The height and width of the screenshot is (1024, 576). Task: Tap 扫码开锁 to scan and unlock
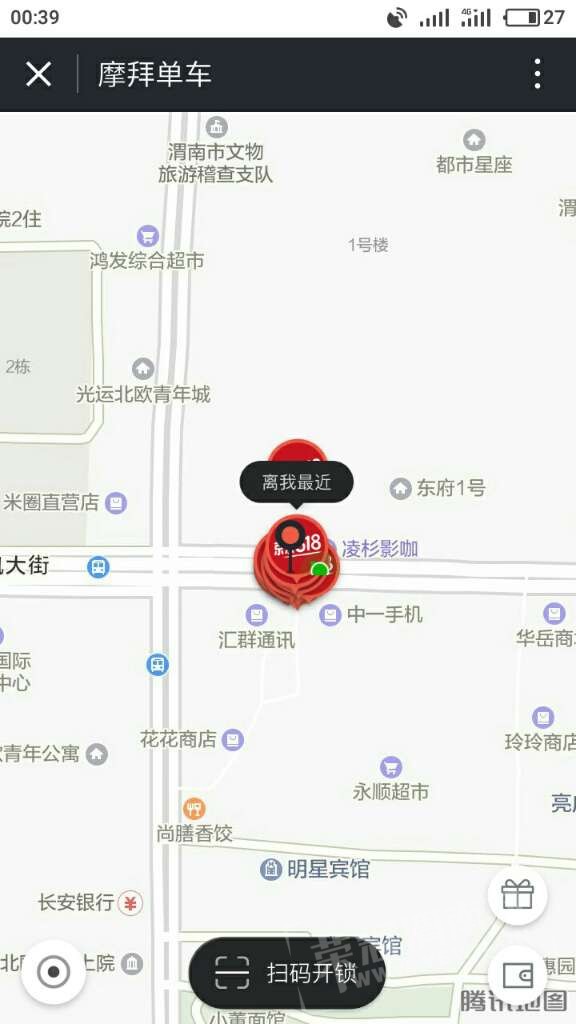(x=287, y=973)
